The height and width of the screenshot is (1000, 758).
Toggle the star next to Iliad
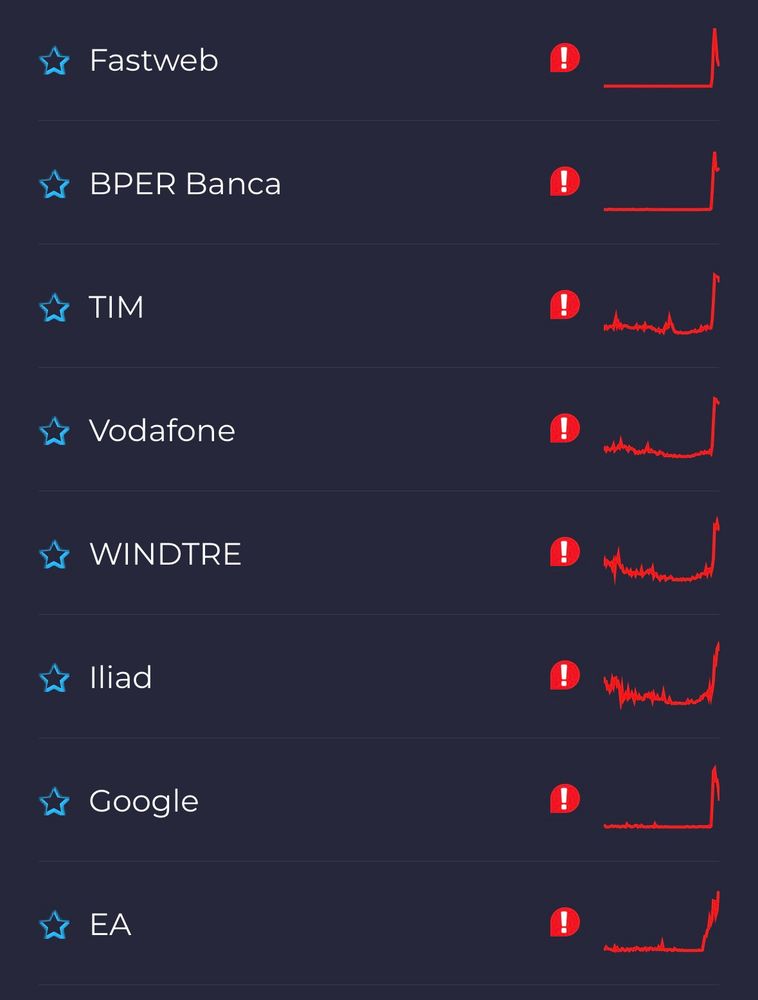coord(54,678)
